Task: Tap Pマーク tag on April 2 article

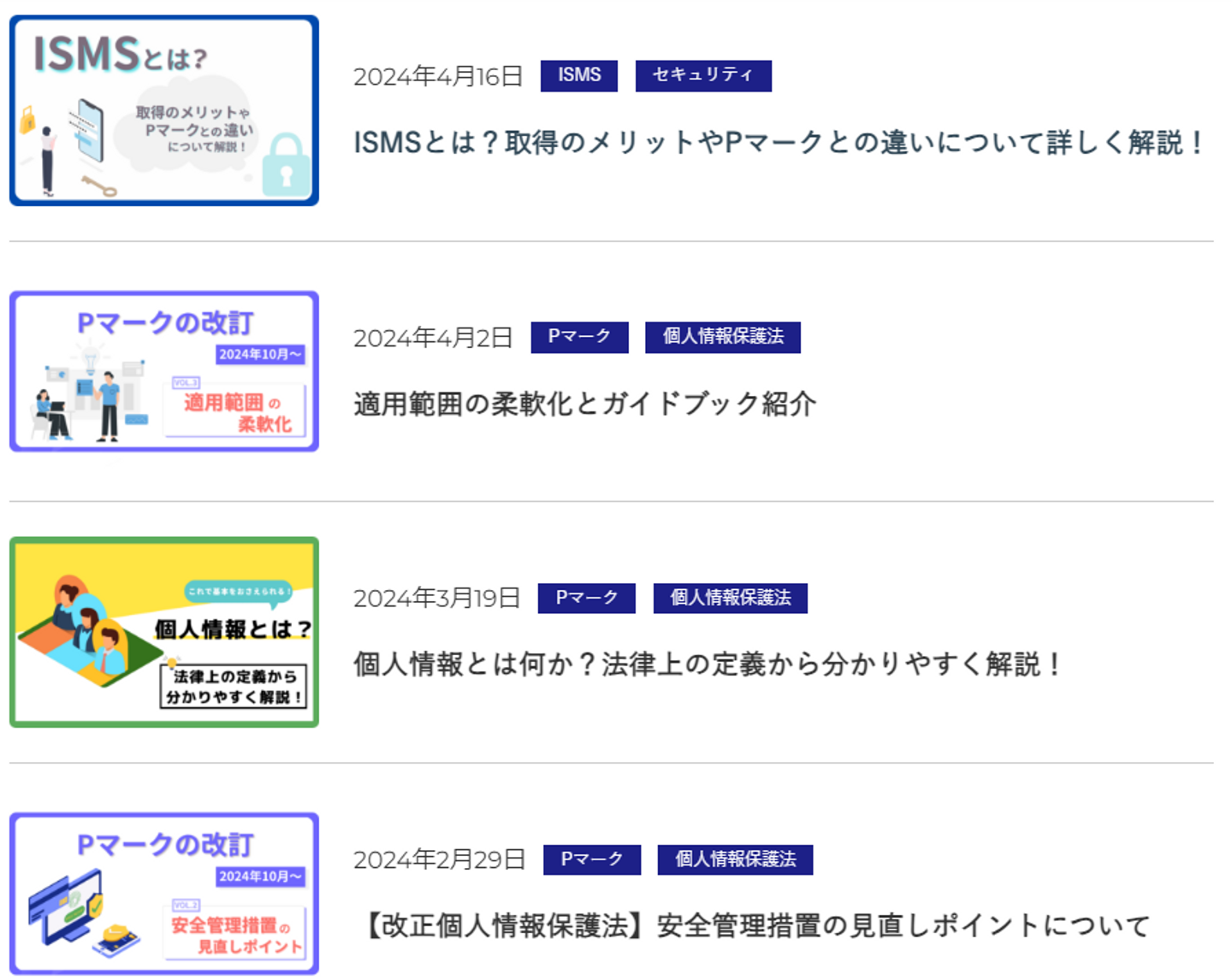Action: [x=579, y=337]
